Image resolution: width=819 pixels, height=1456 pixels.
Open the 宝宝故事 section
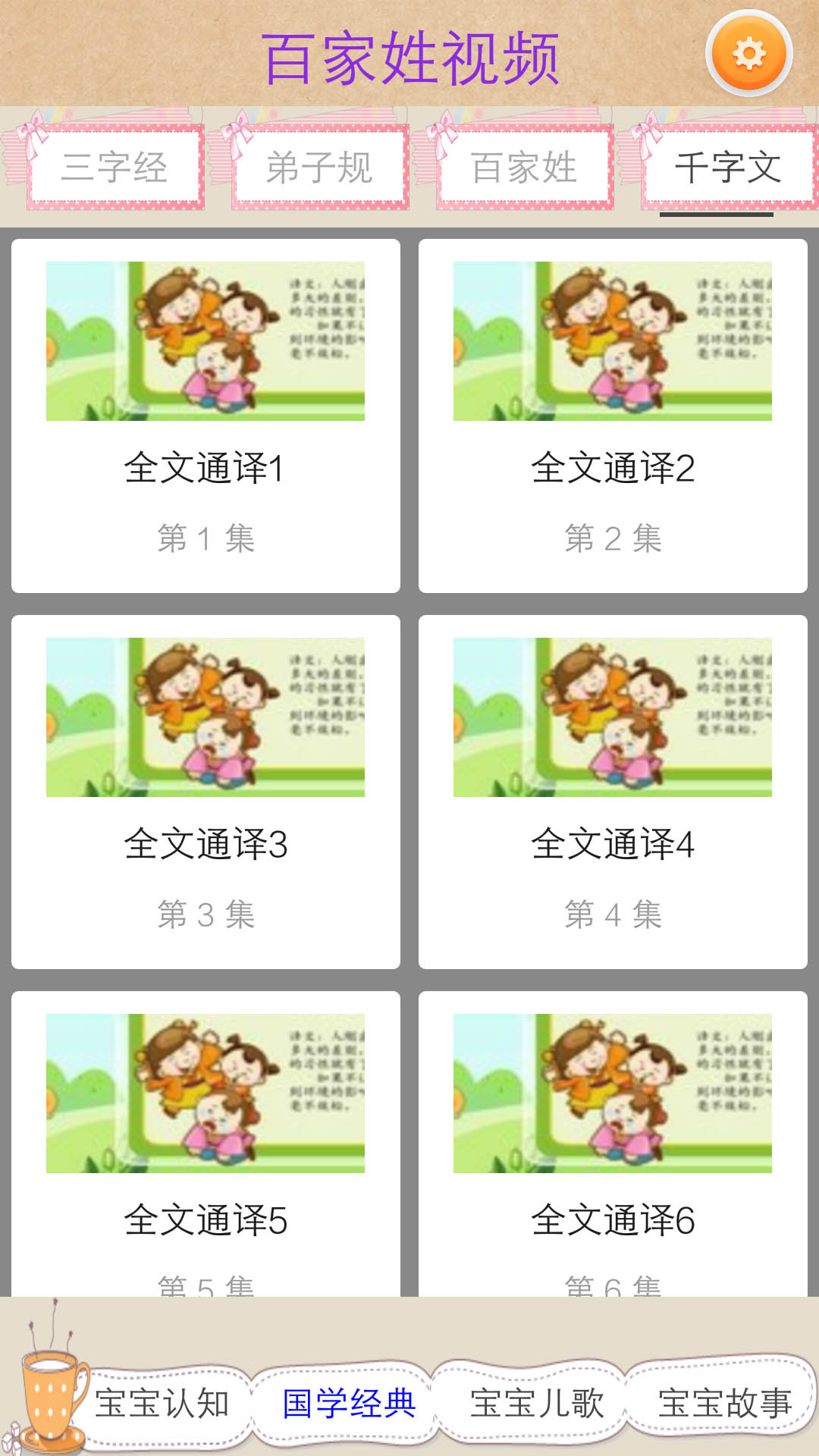pyautogui.click(x=724, y=1403)
